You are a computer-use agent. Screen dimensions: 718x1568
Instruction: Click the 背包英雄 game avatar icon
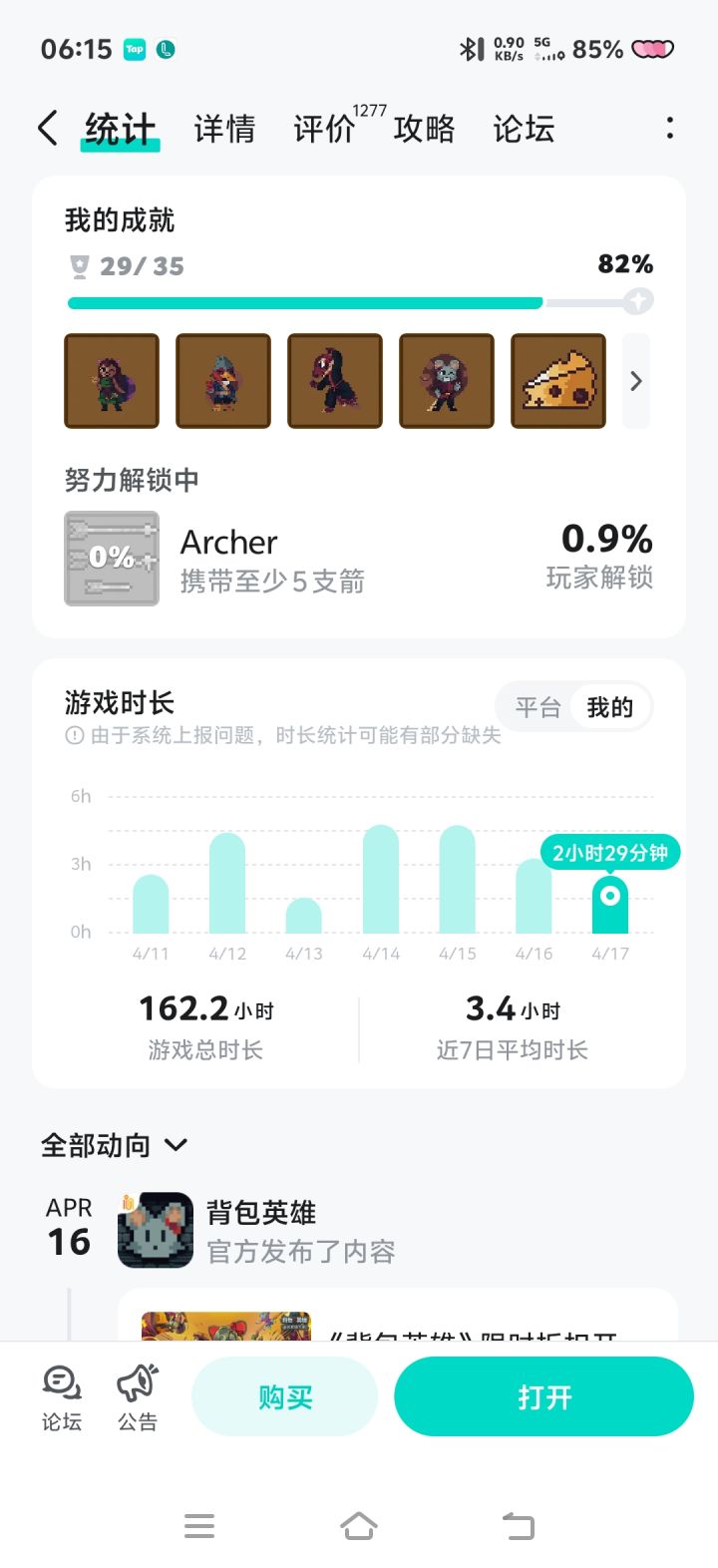click(155, 1231)
